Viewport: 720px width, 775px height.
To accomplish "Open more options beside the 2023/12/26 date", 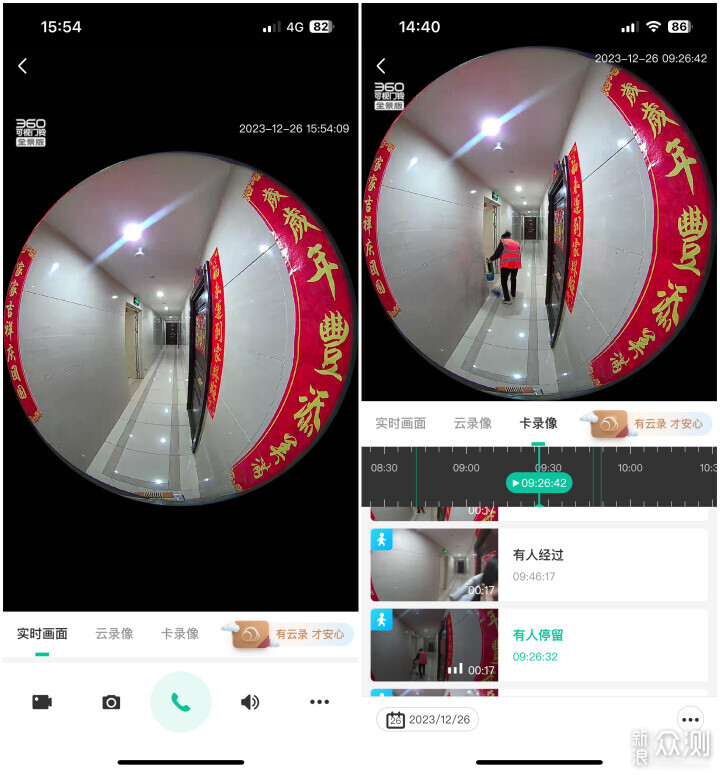I will 690,719.
